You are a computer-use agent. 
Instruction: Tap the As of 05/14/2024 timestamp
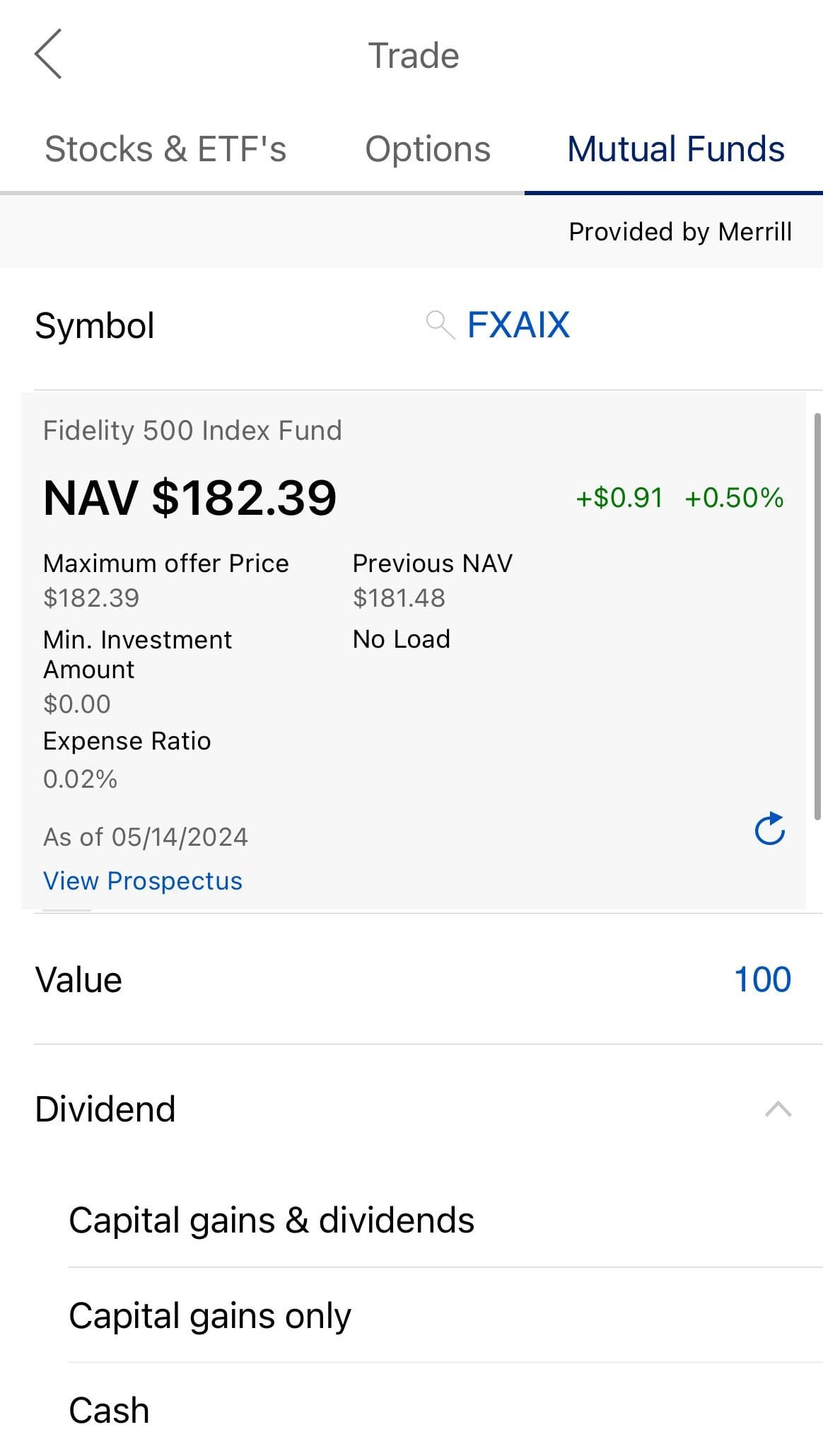(x=146, y=837)
